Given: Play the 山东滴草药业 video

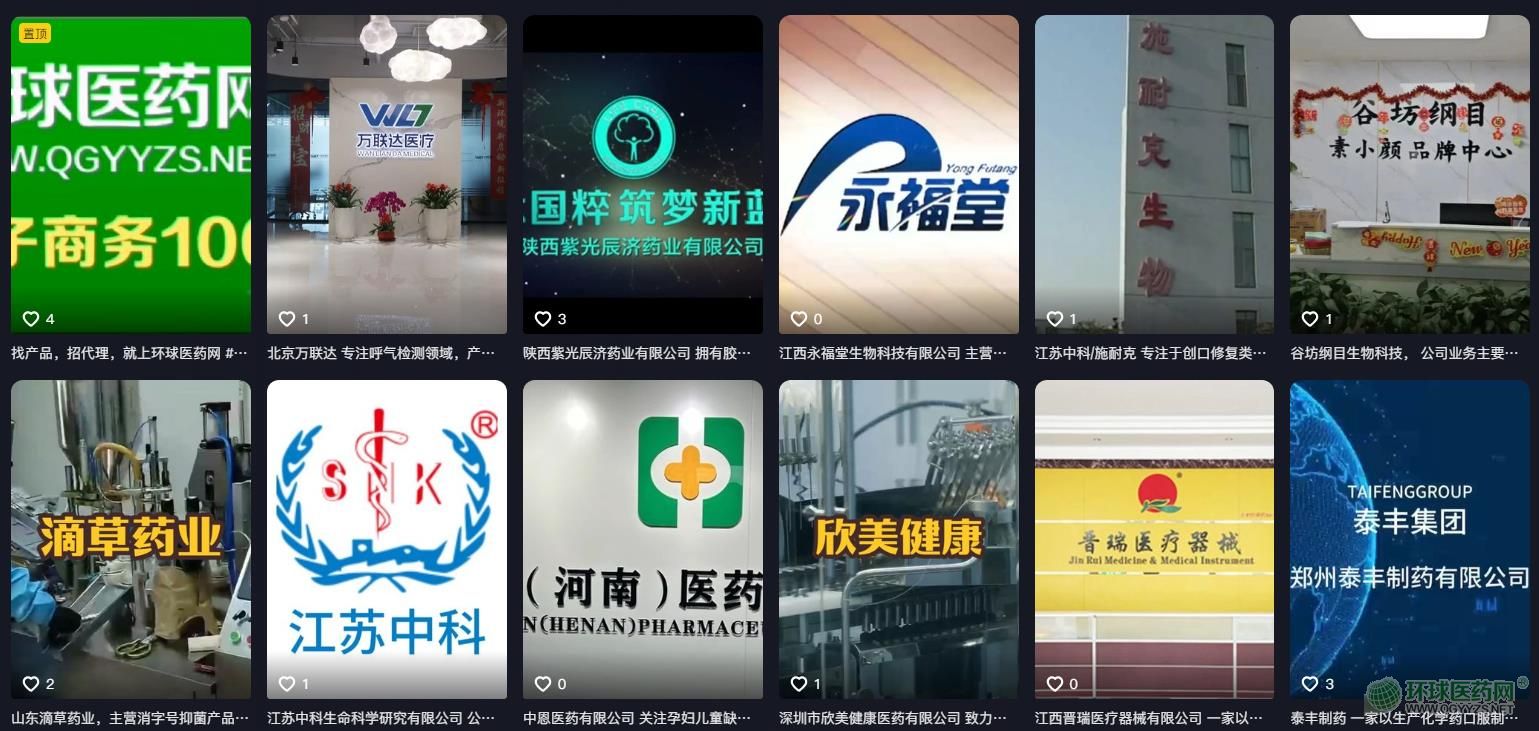Looking at the screenshot, I should tap(131, 539).
